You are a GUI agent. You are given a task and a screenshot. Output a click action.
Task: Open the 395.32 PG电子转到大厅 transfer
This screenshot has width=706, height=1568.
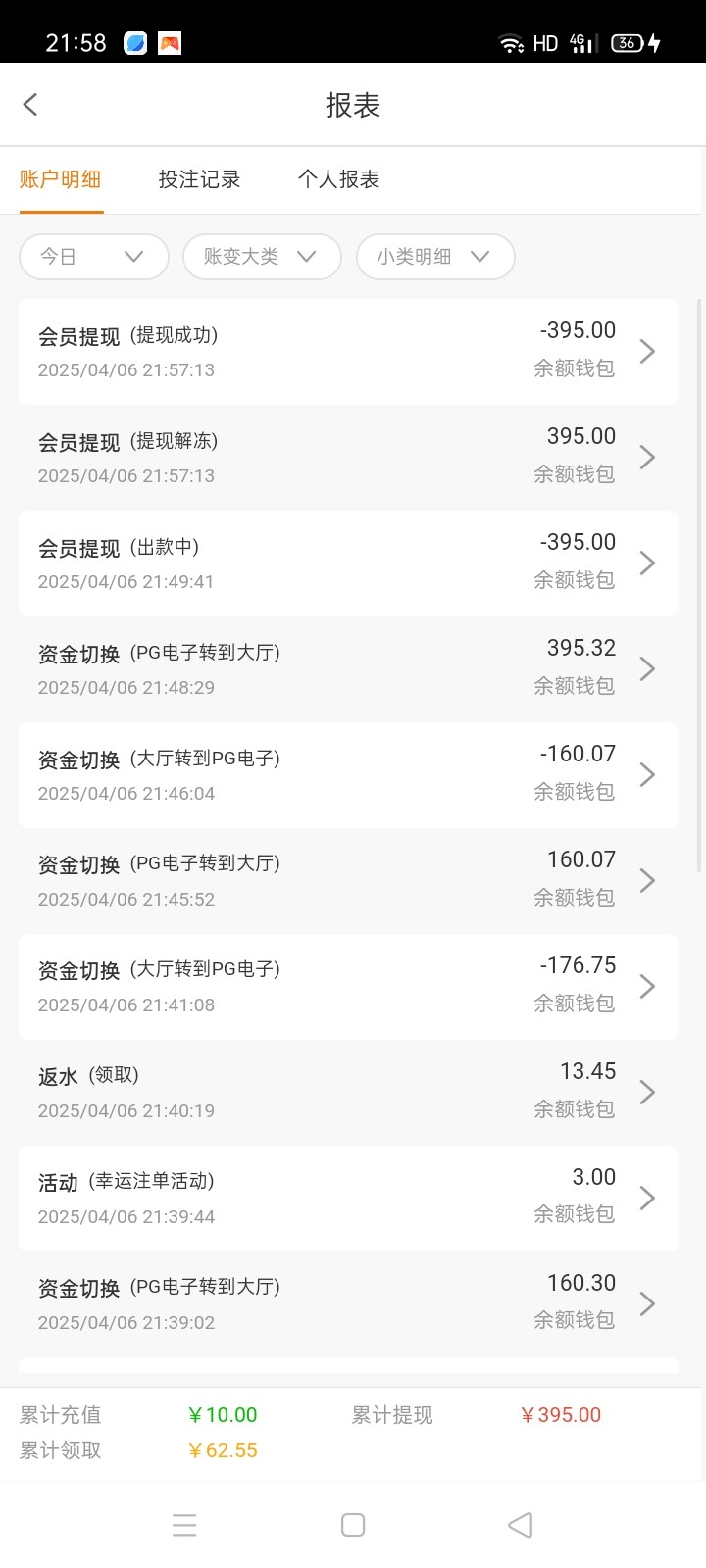click(348, 668)
